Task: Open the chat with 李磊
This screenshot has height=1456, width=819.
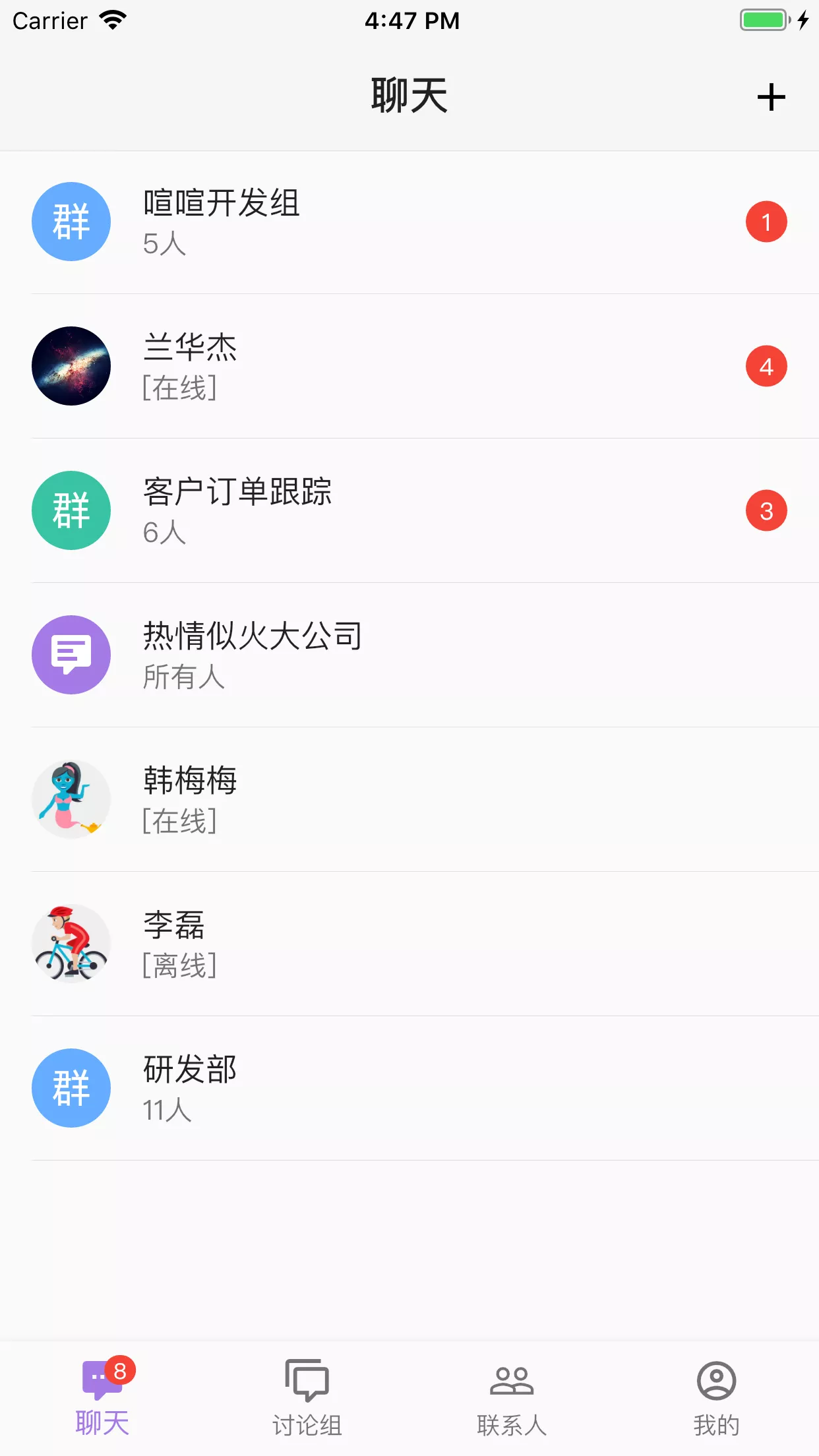Action: tap(409, 944)
